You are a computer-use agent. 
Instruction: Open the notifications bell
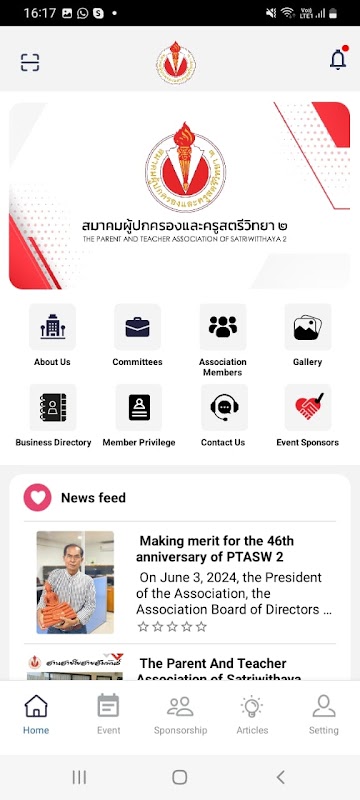click(x=338, y=59)
